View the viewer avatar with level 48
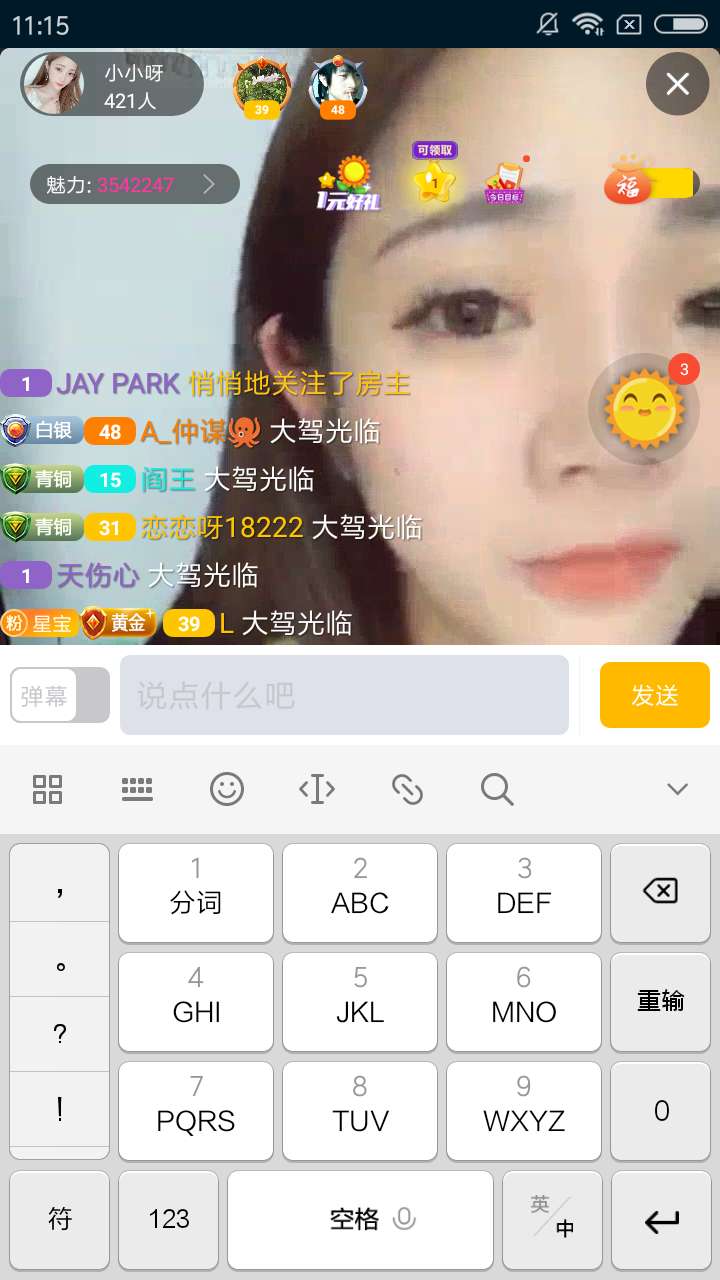The width and height of the screenshot is (720, 1280). (337, 86)
